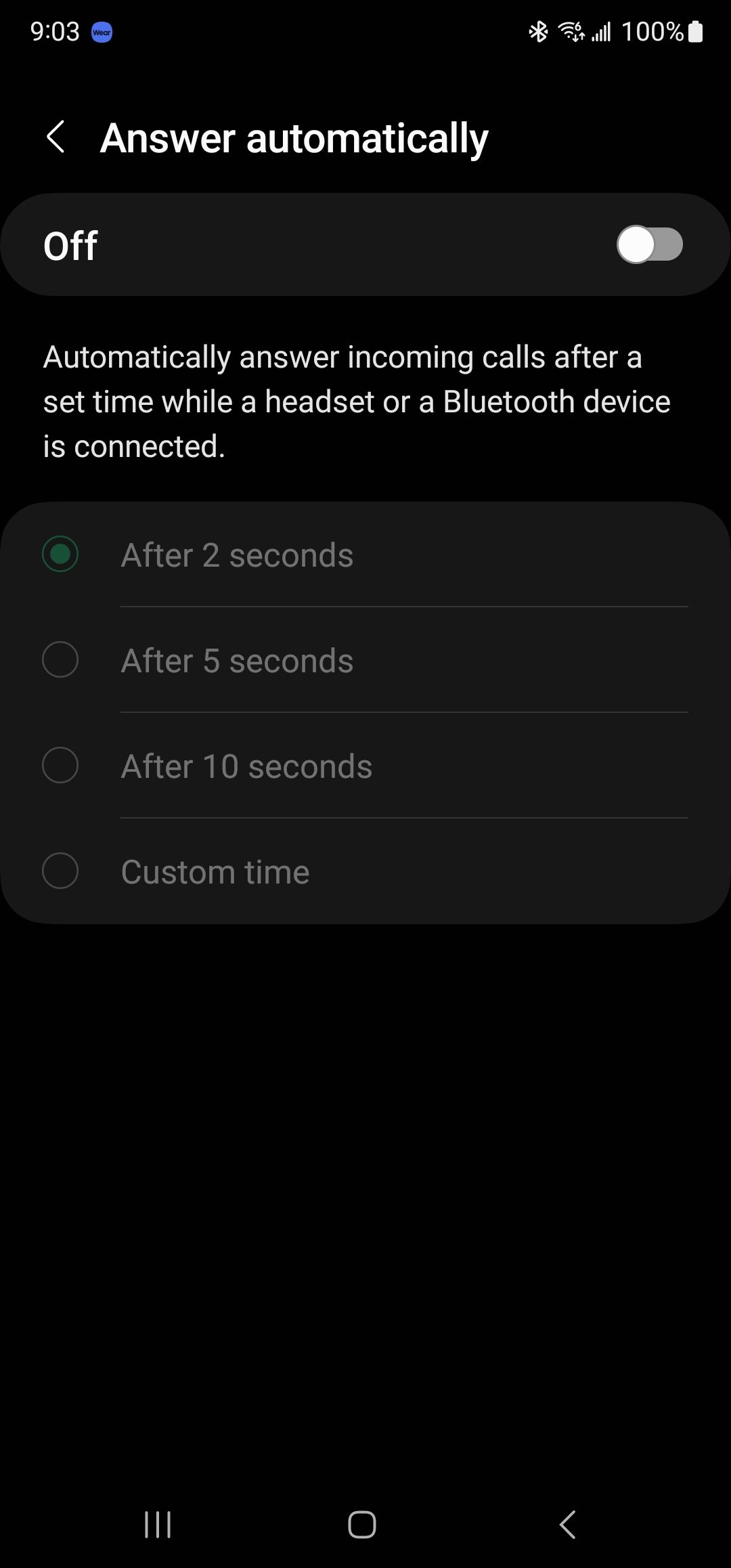Screen dimensions: 731x1568
Task: Tap the Bluetooth status bar icon
Action: (538, 30)
